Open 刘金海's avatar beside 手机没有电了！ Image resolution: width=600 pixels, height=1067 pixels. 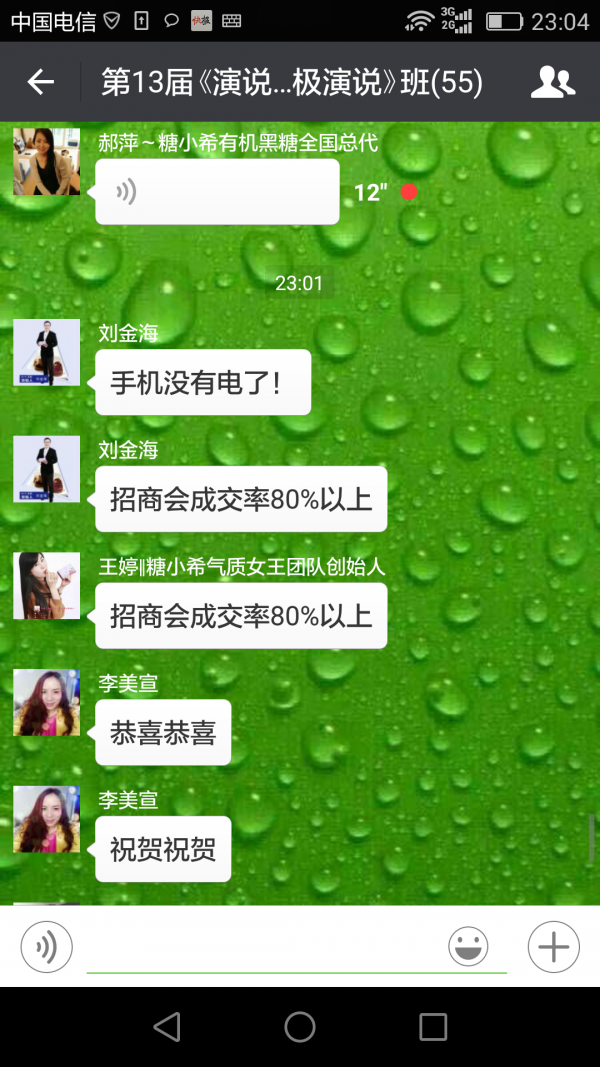point(46,352)
